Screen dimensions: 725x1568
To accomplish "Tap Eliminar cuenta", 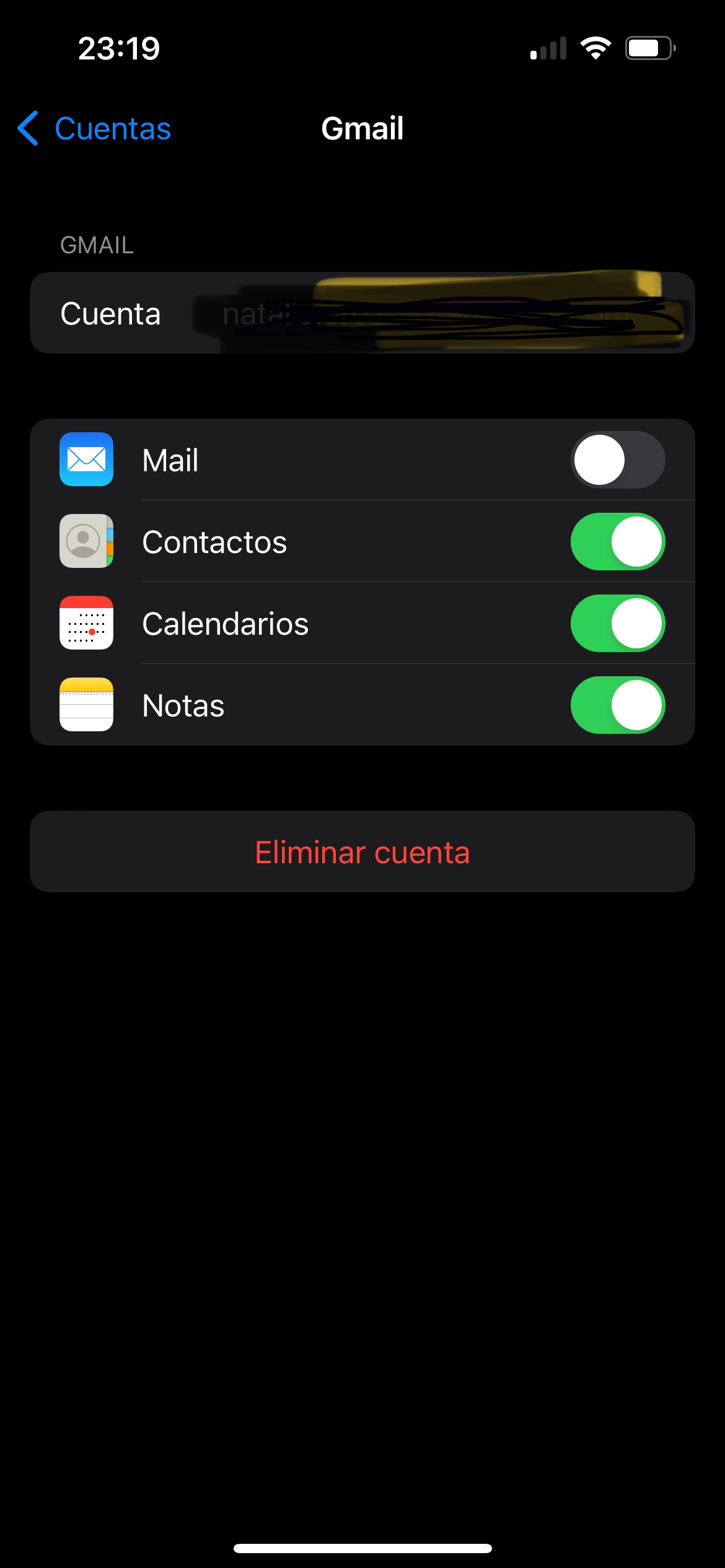I will point(362,852).
